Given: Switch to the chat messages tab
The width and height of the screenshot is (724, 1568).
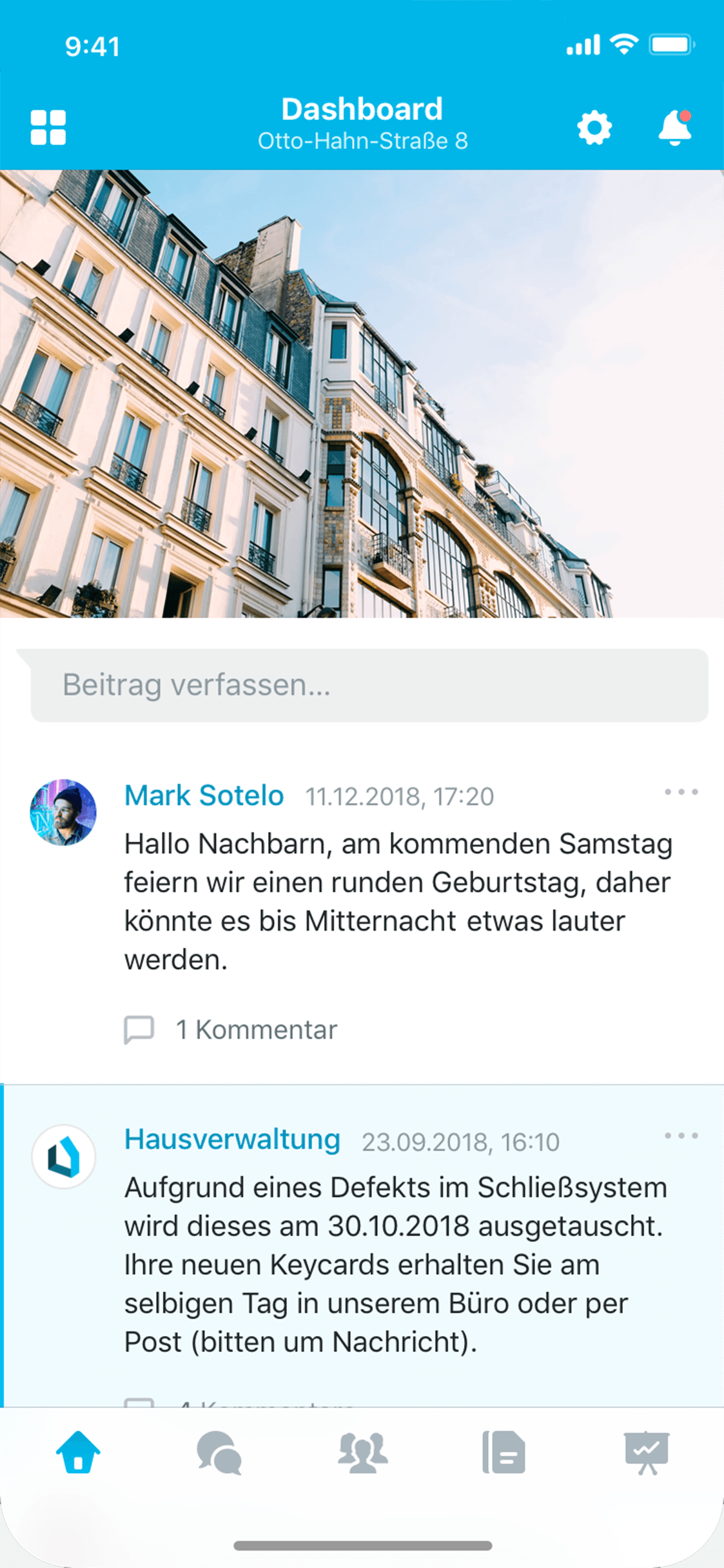Looking at the screenshot, I should (219, 1453).
